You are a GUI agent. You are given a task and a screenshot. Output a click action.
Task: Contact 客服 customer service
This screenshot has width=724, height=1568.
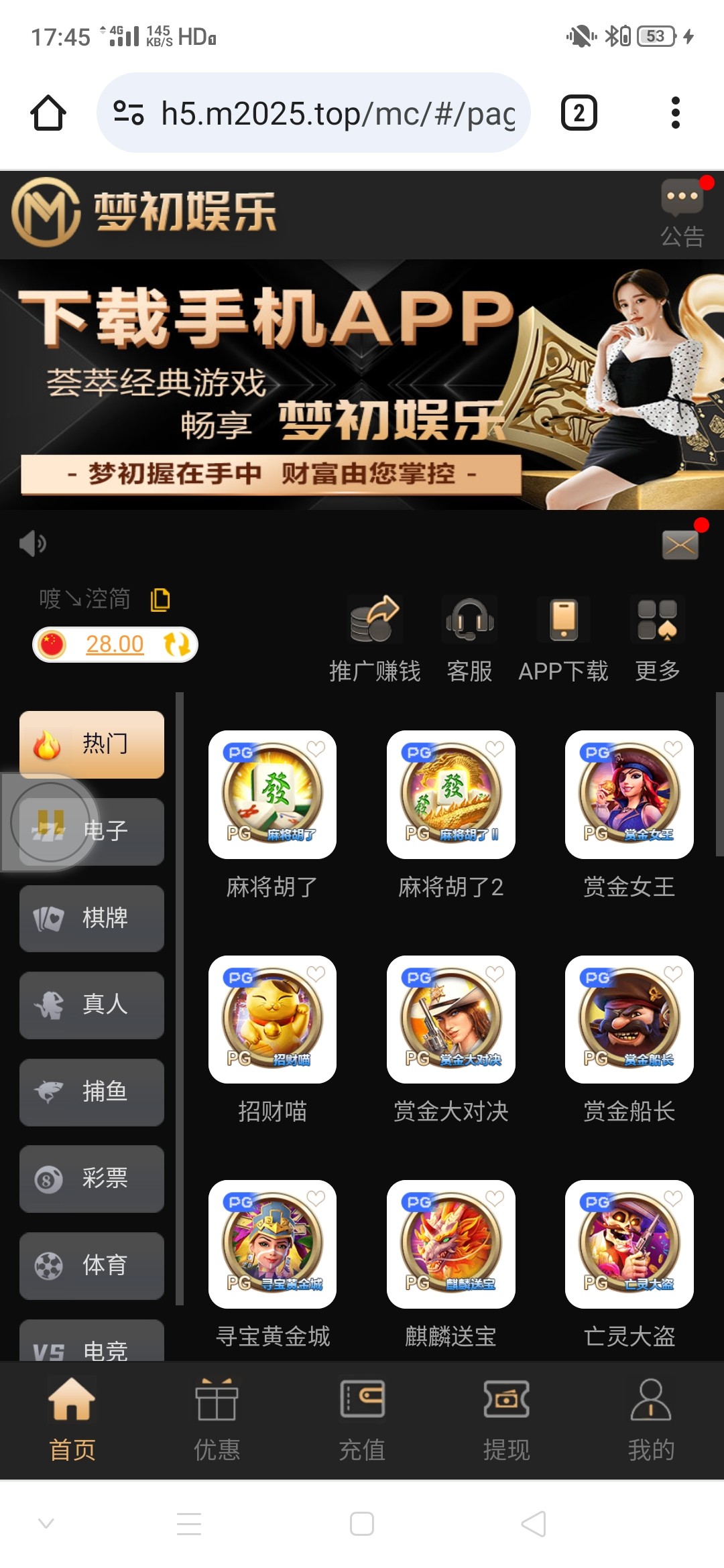pyautogui.click(x=469, y=637)
